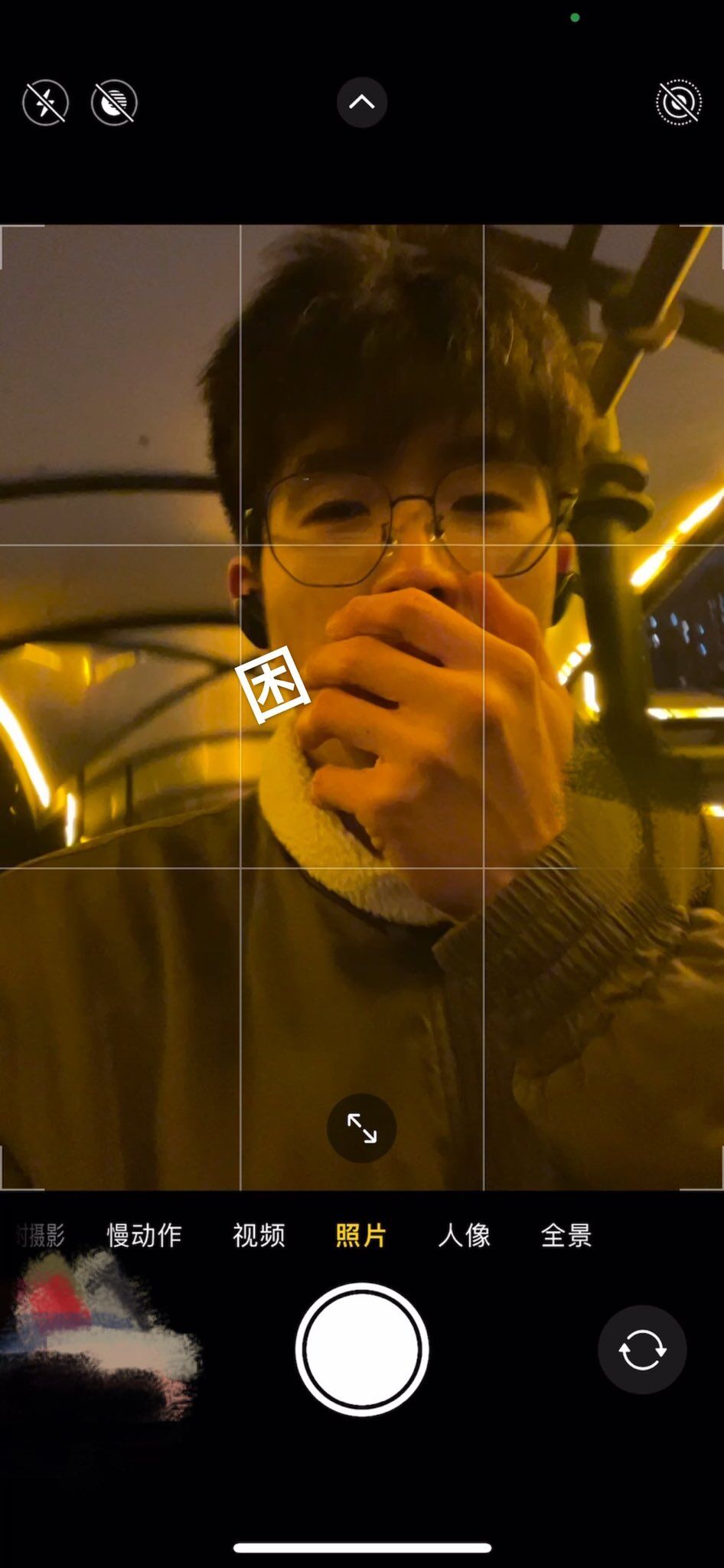
Task: Toggle the Live Photo icon
Action: 678,102
